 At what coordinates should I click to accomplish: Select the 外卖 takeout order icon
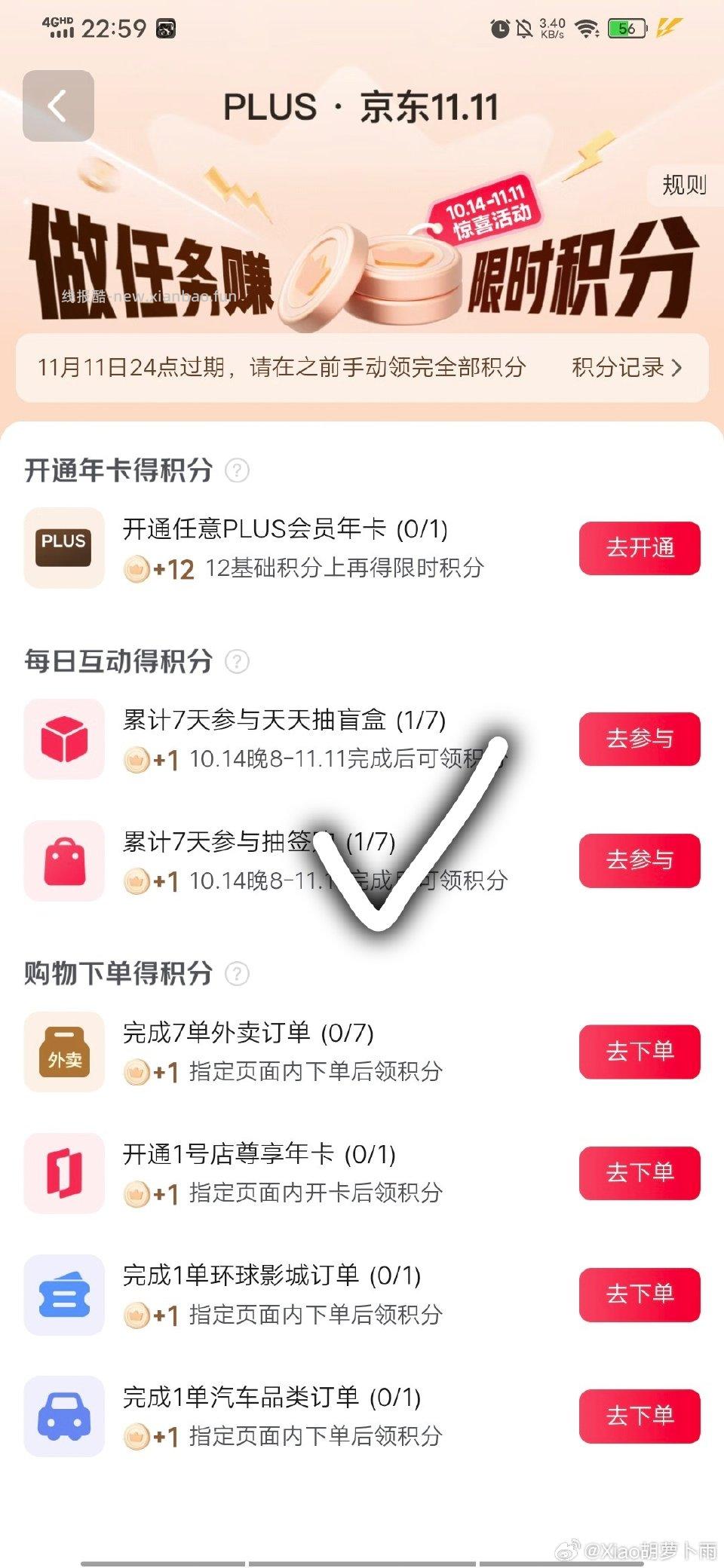[x=63, y=1052]
